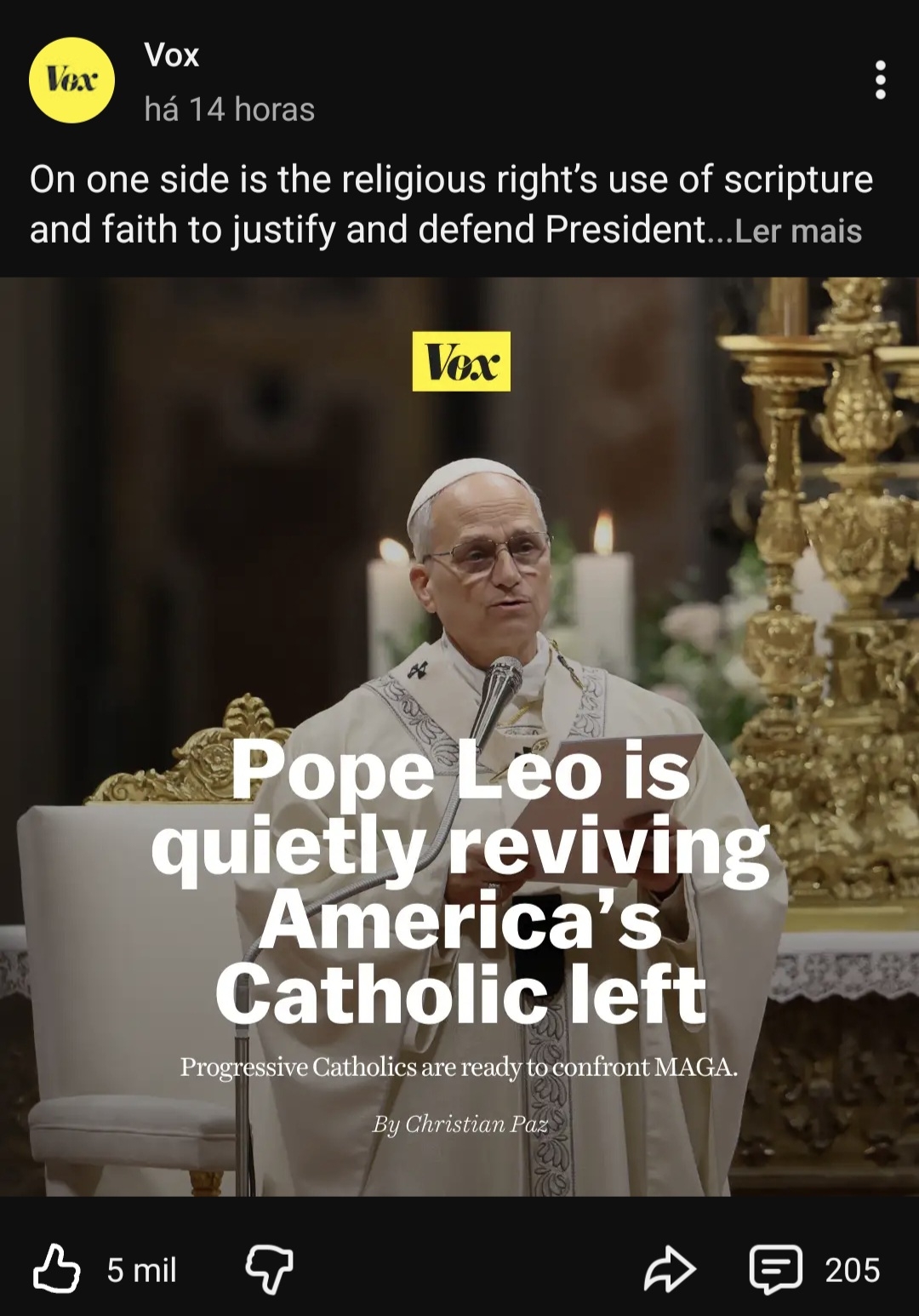
Task: Expand the post text with Ler mais
Action: coord(797,232)
